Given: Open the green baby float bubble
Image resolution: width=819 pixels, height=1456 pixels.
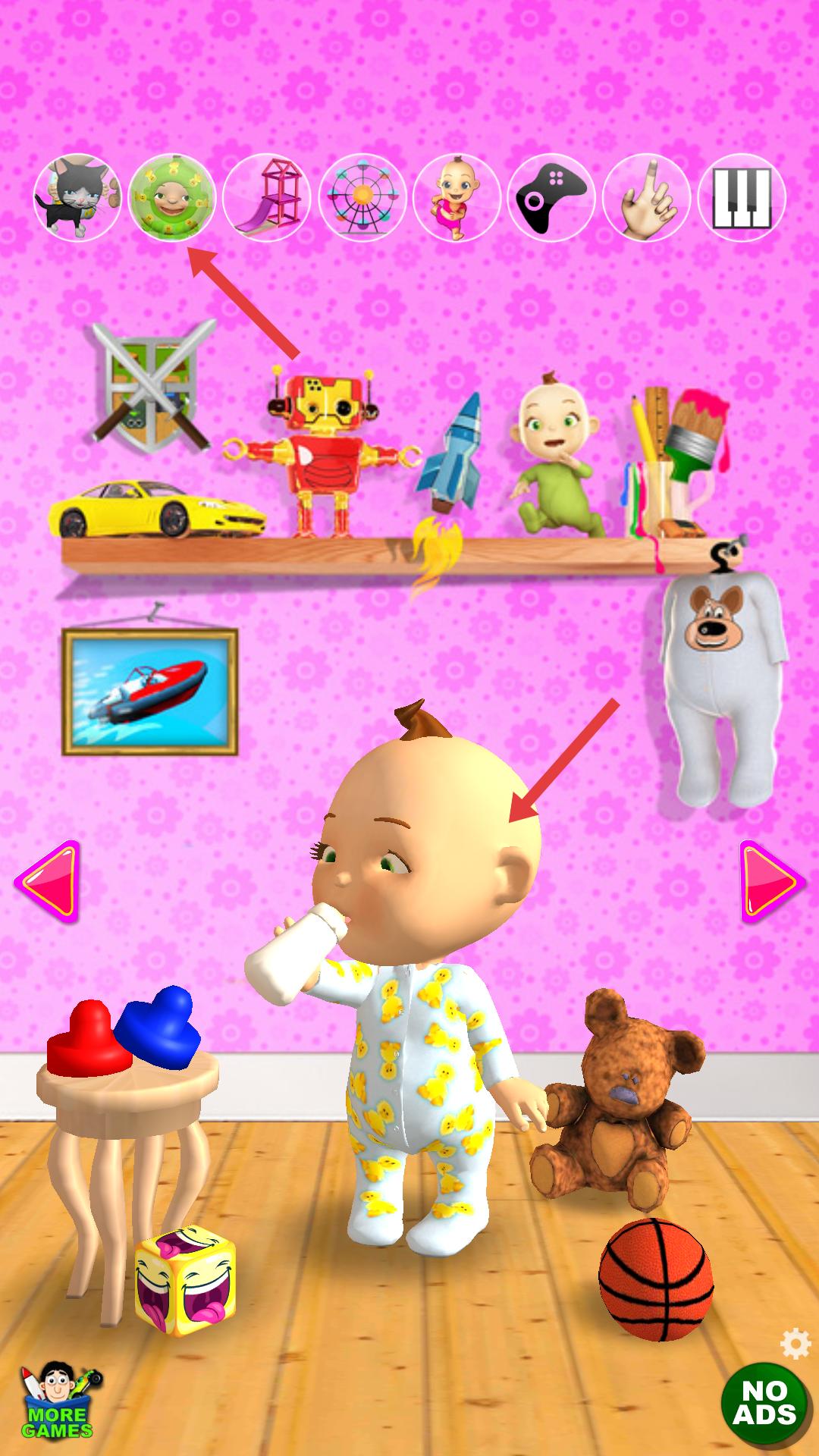Looking at the screenshot, I should coord(172,199).
